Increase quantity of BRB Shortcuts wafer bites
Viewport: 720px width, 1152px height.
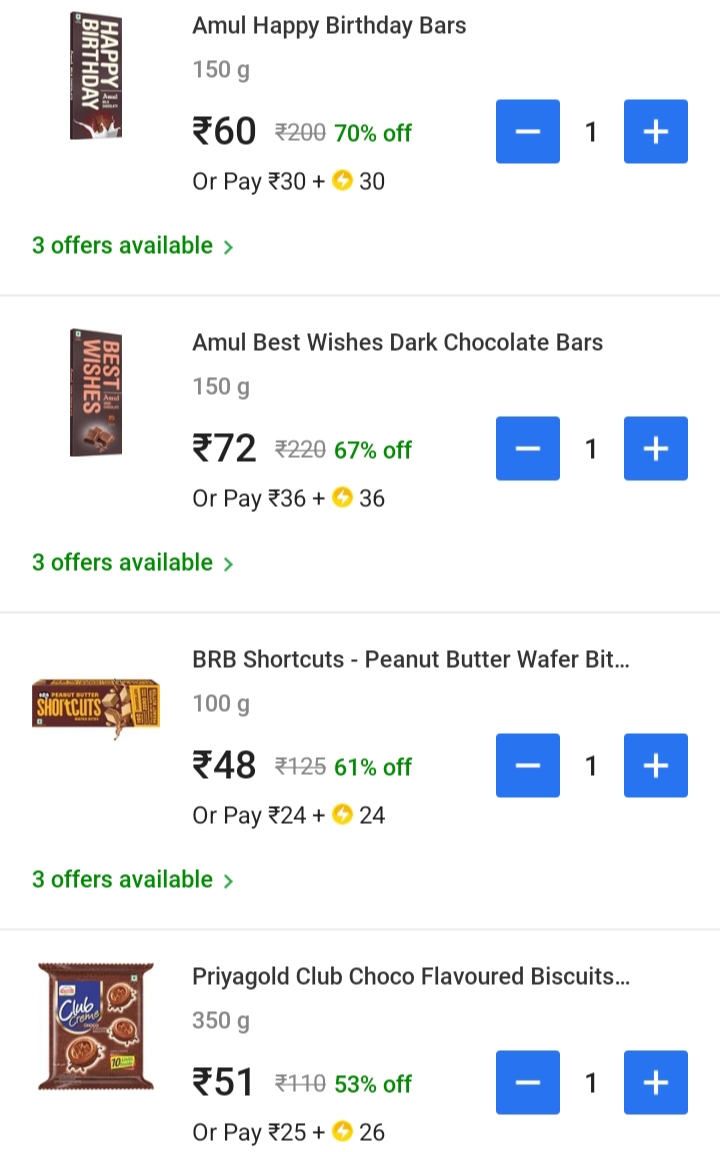click(x=655, y=765)
